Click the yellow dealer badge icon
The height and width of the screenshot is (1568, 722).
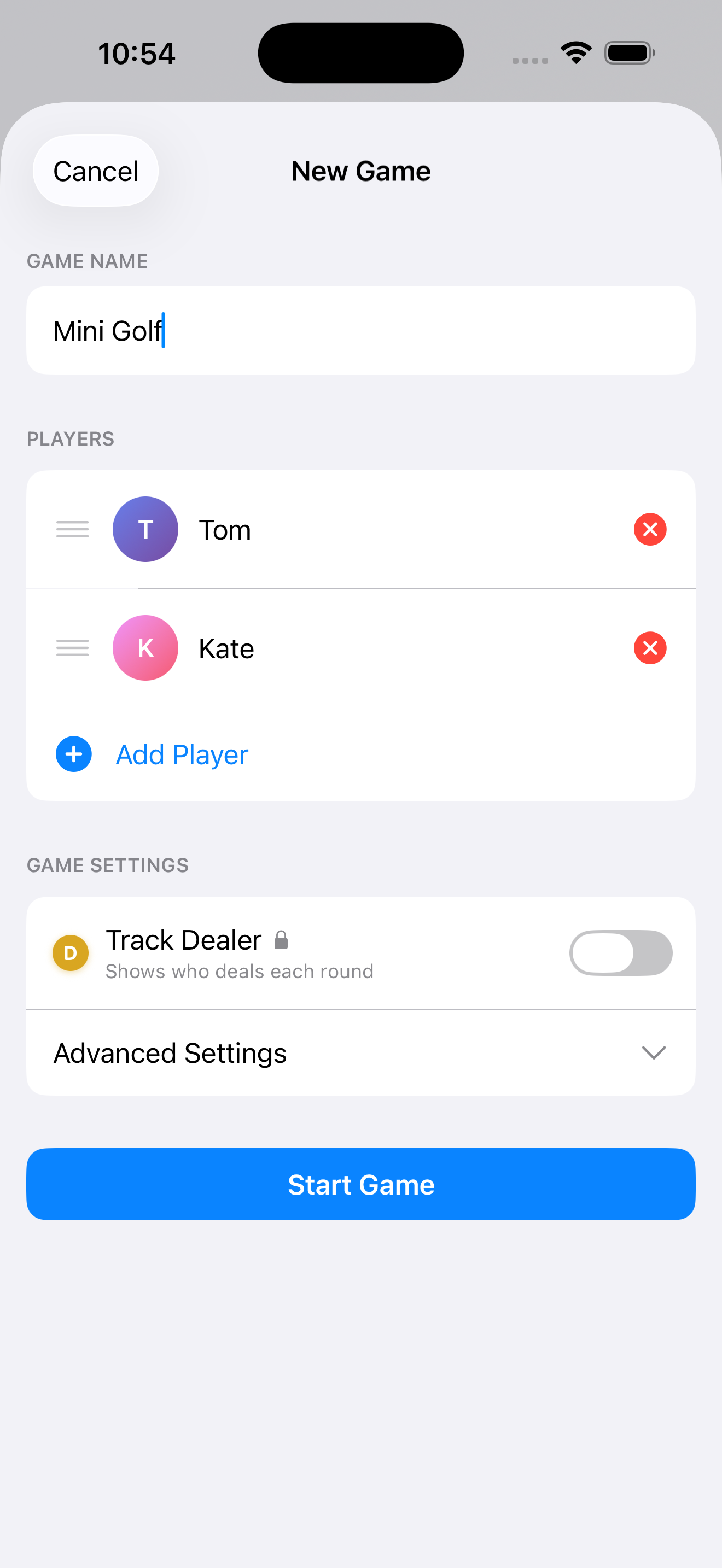(71, 952)
